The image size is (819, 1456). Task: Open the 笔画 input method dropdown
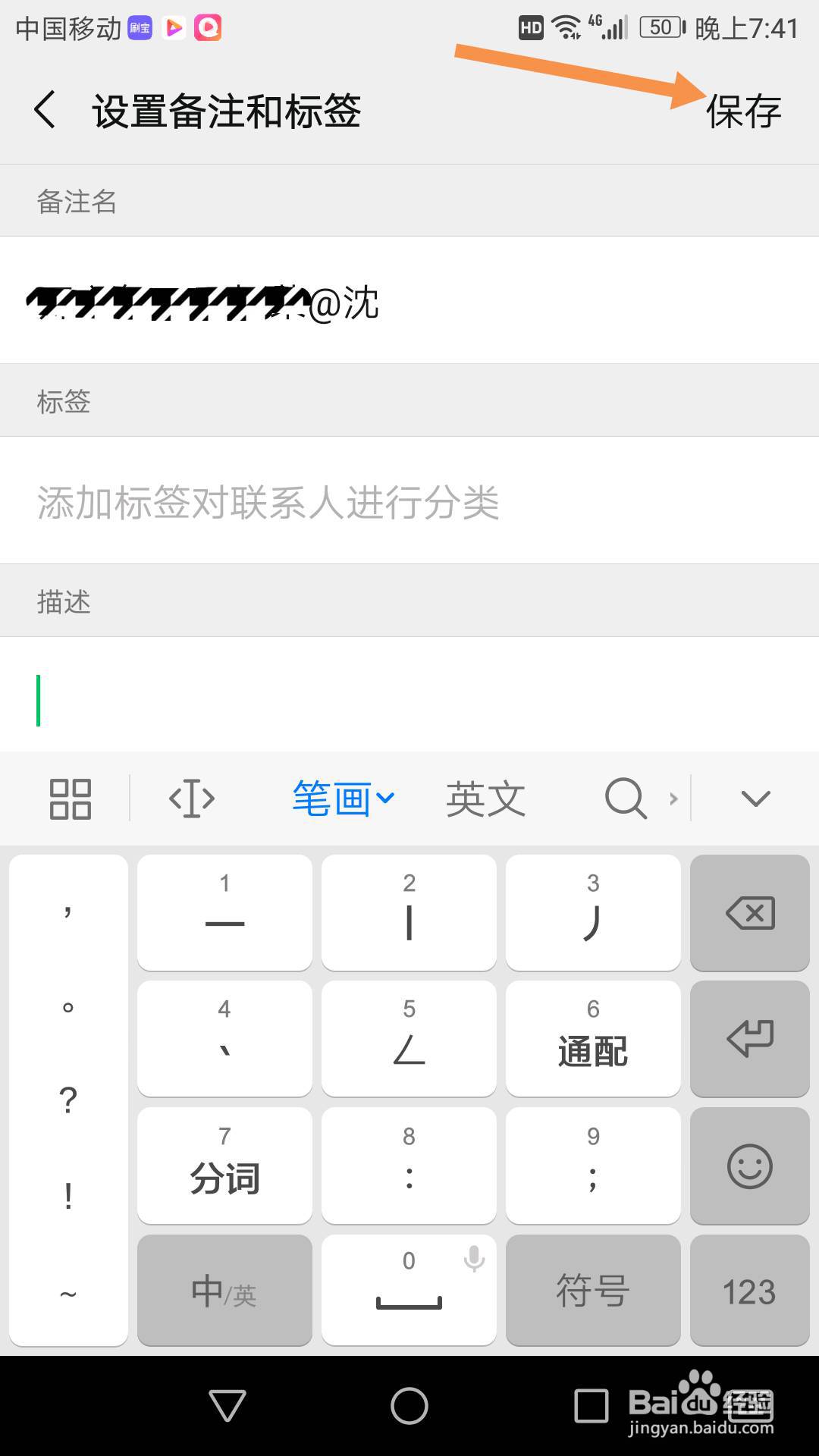pos(341,797)
